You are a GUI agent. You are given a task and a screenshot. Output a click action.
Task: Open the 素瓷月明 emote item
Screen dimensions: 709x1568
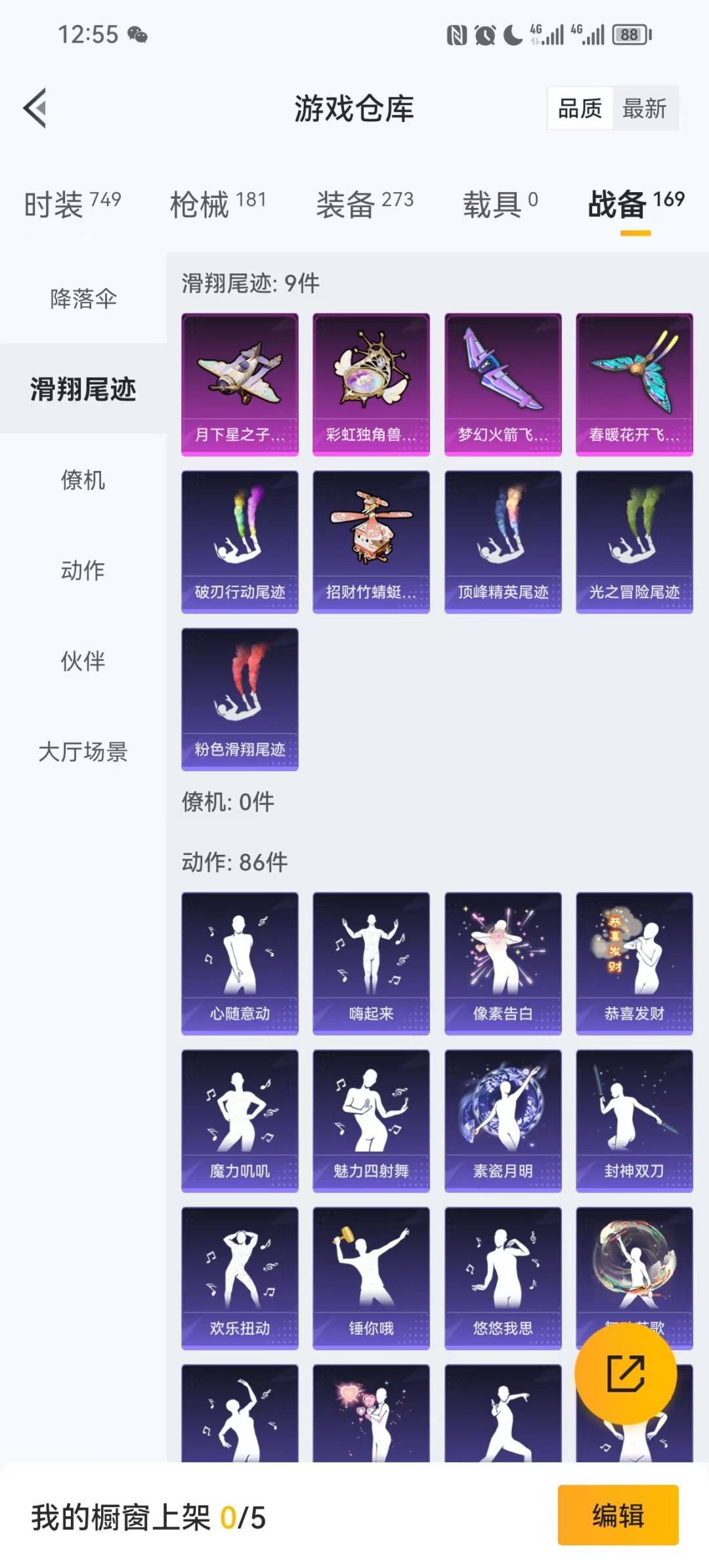(x=503, y=1121)
